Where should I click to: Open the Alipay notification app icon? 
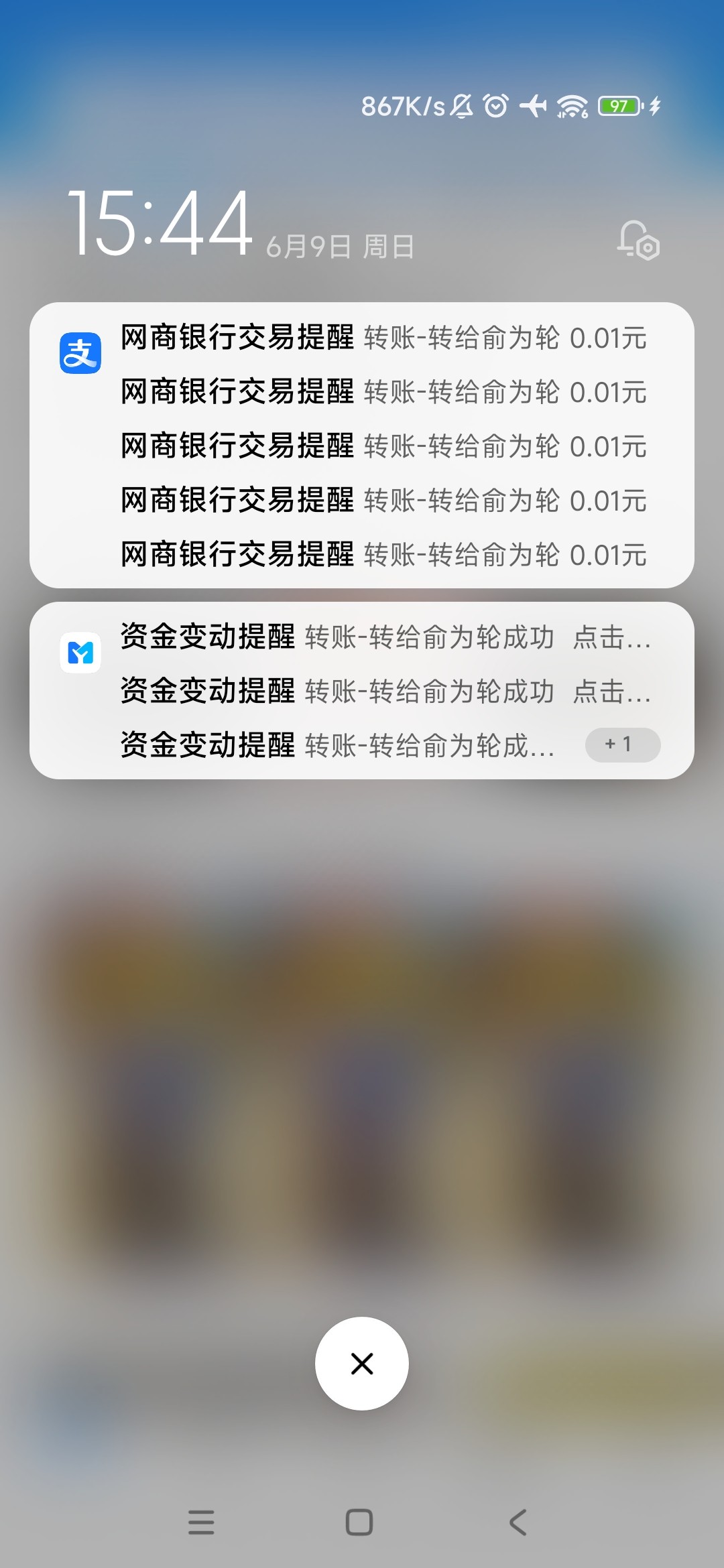pos(80,354)
